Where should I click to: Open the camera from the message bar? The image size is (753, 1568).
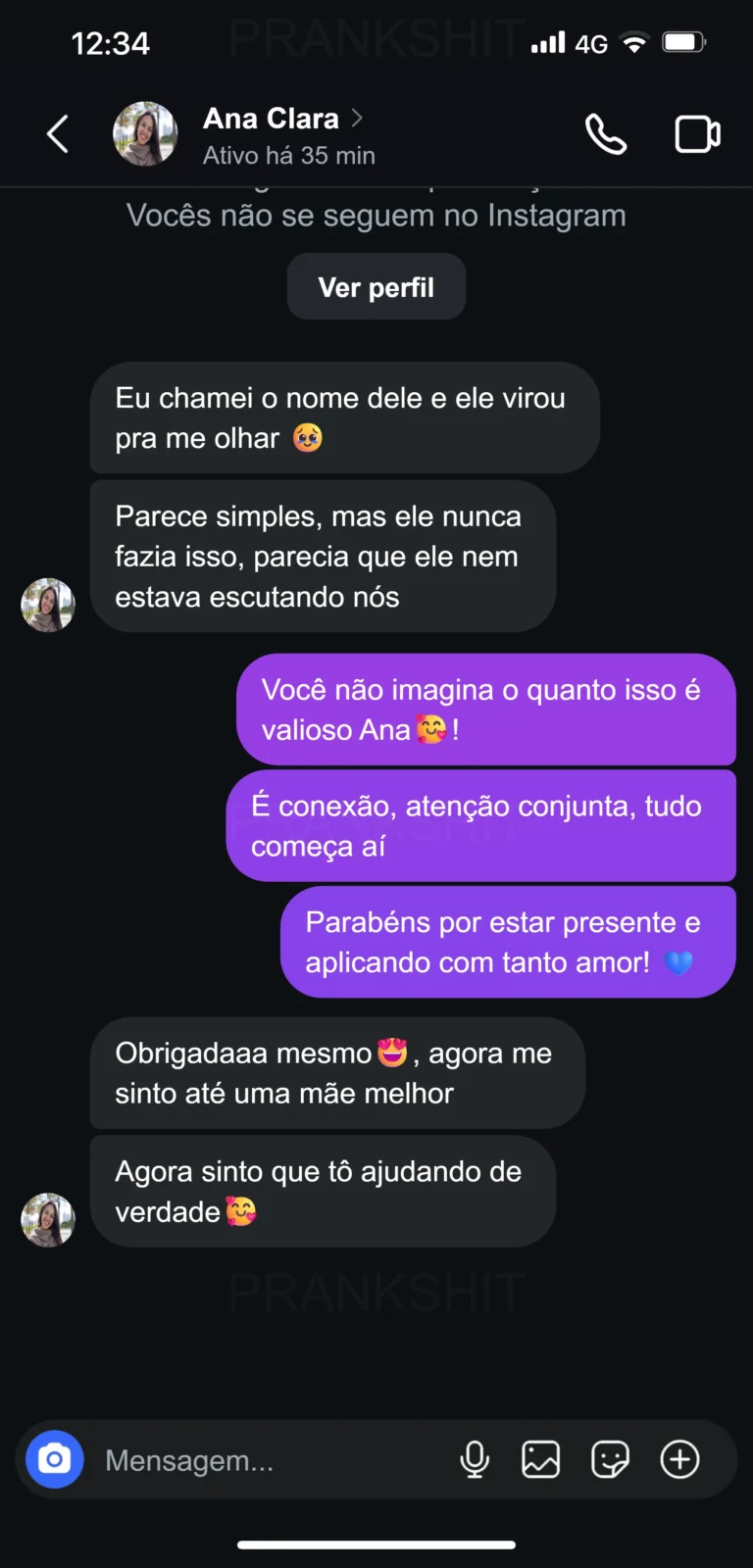point(55,1459)
